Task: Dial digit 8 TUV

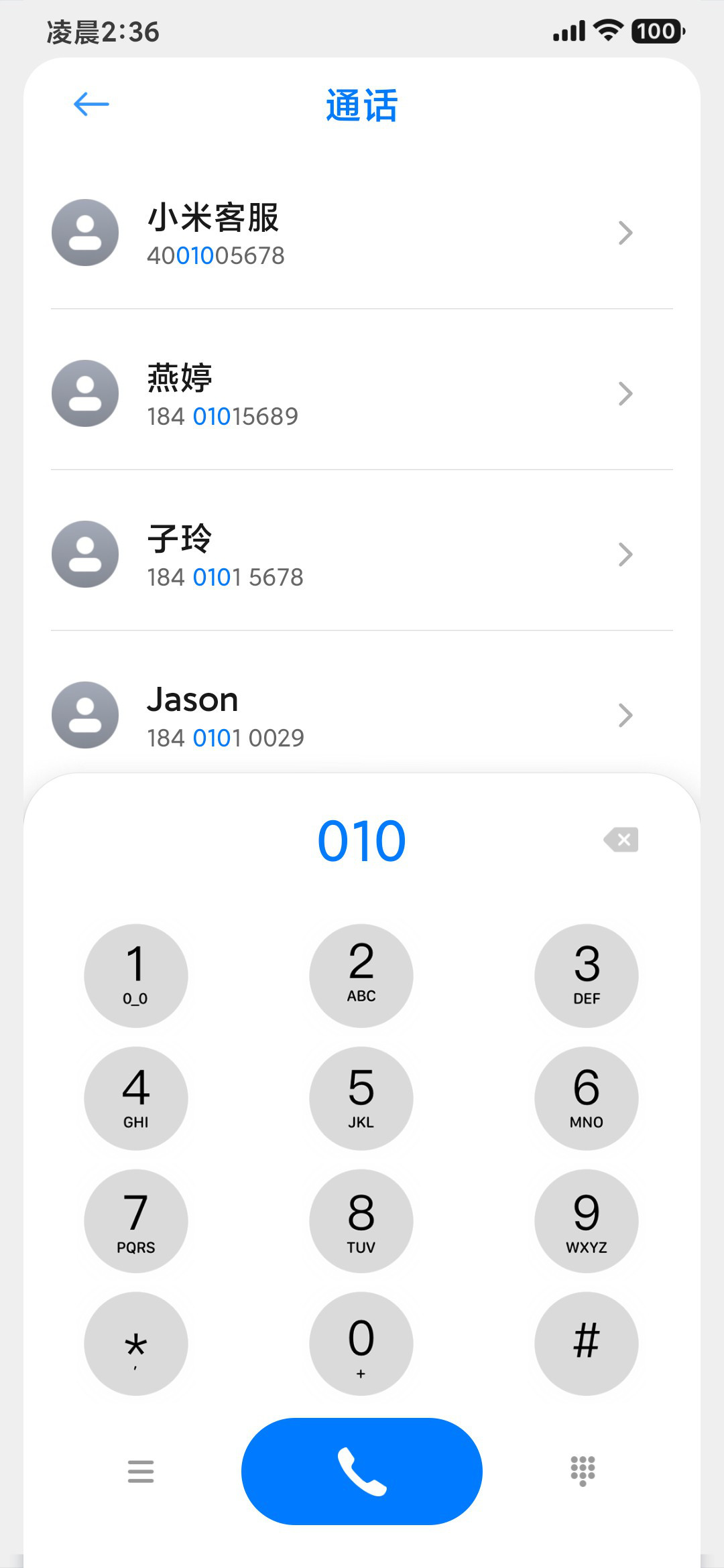Action: (361, 1222)
